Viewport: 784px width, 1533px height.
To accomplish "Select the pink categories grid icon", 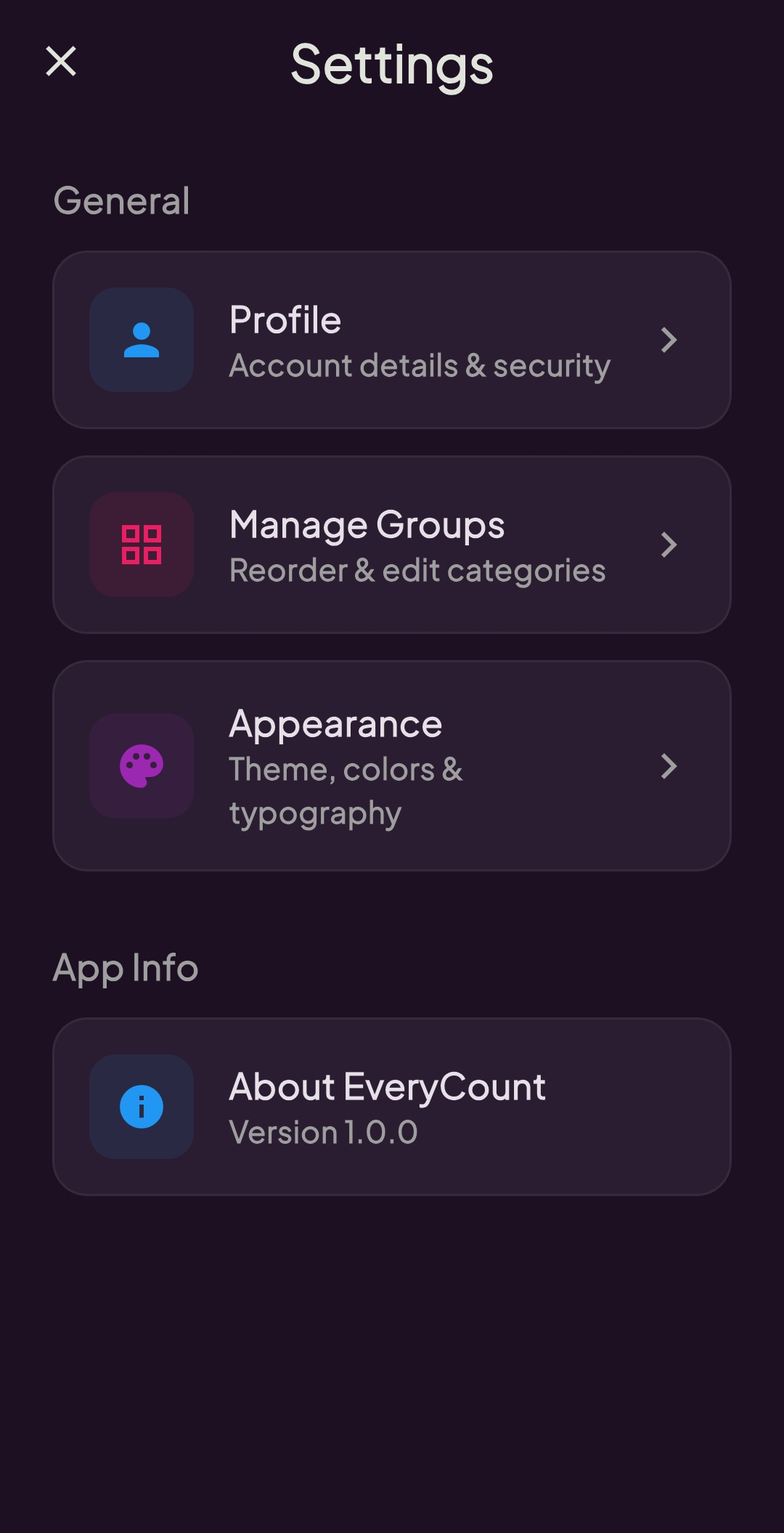I will click(x=141, y=545).
